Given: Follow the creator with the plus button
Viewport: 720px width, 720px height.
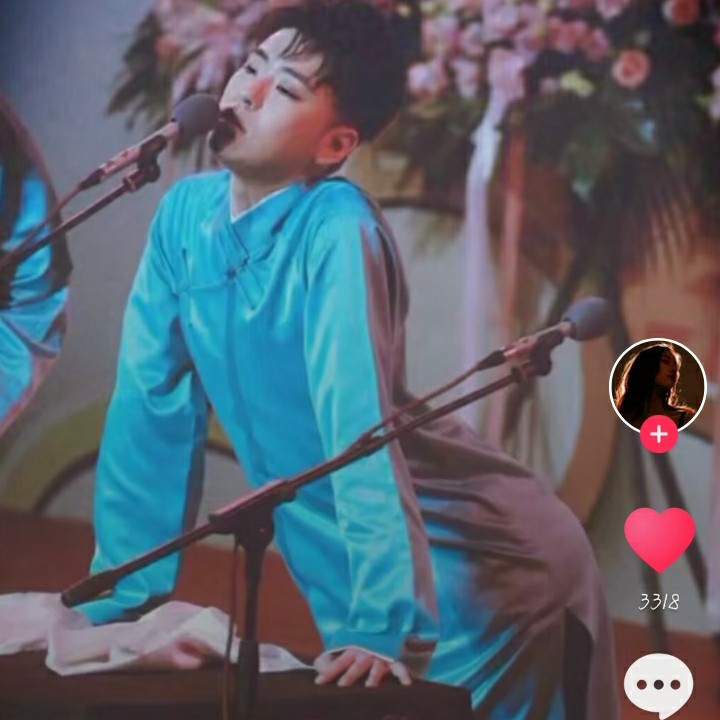Looking at the screenshot, I should tap(658, 435).
